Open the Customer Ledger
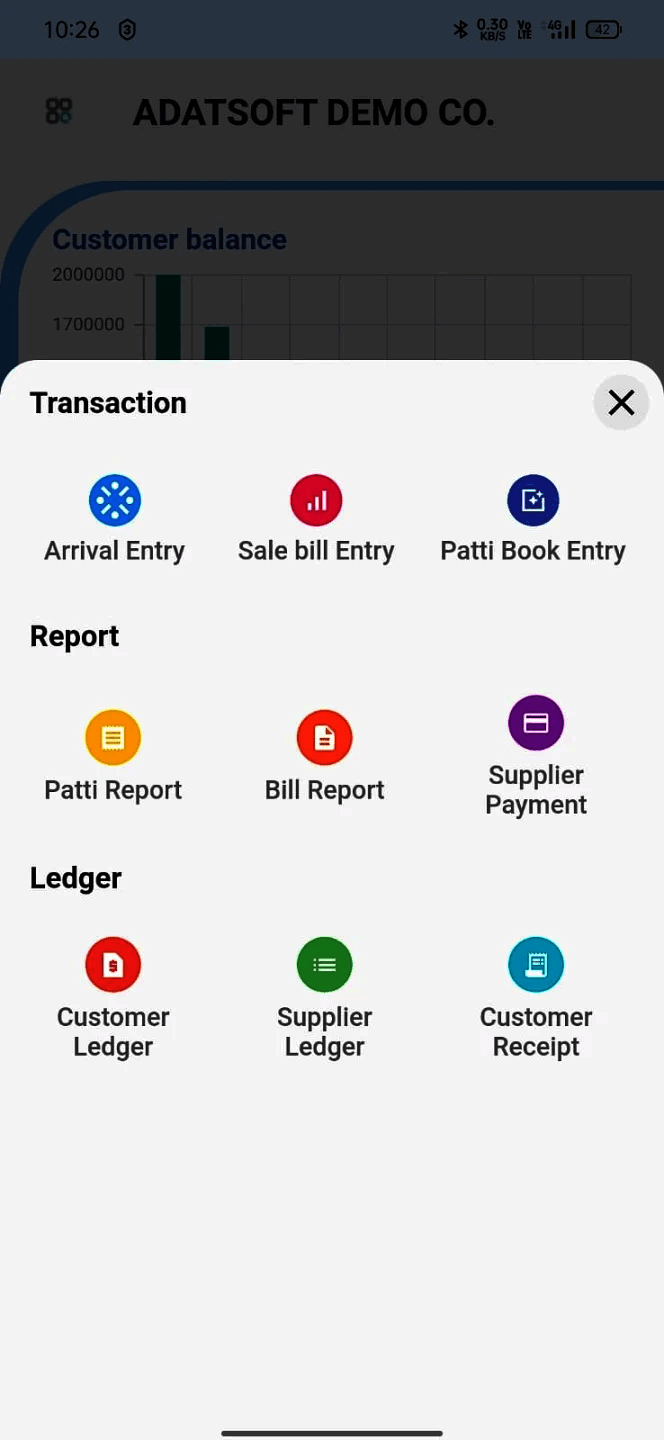This screenshot has height=1440, width=664. tap(113, 965)
